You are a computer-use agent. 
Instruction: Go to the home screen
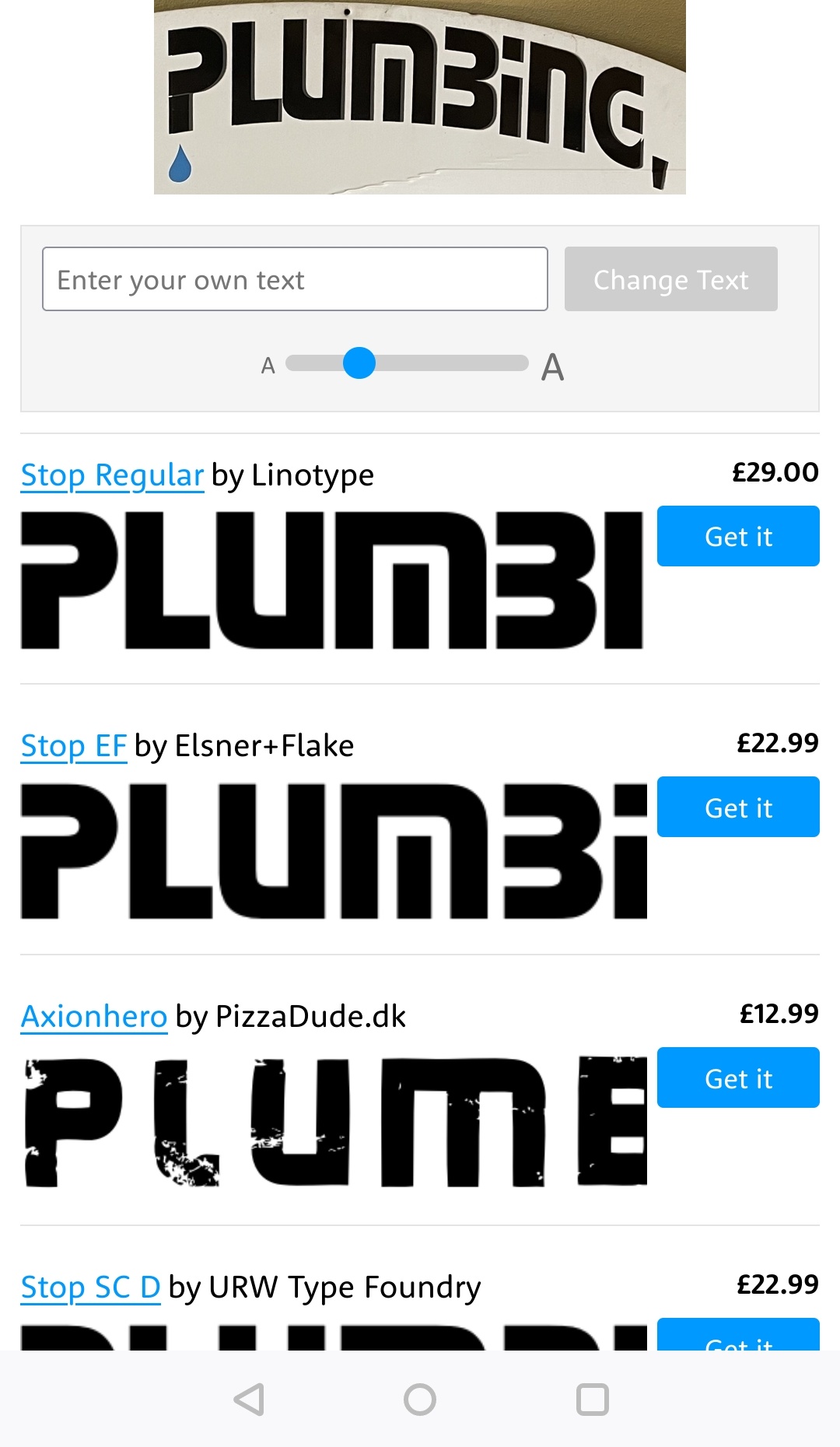tap(420, 1399)
